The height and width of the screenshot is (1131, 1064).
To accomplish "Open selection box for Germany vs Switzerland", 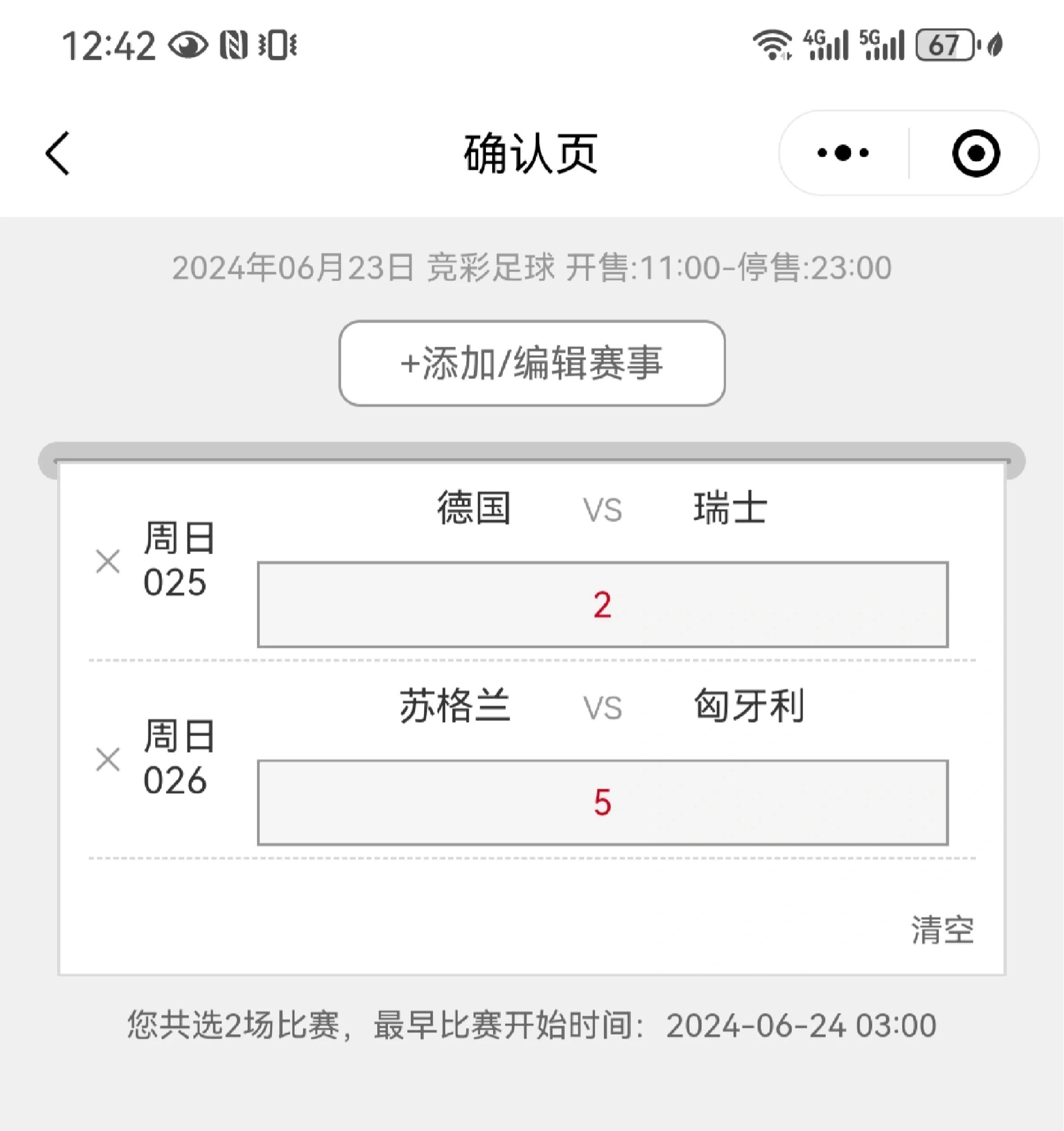I will coord(603,605).
